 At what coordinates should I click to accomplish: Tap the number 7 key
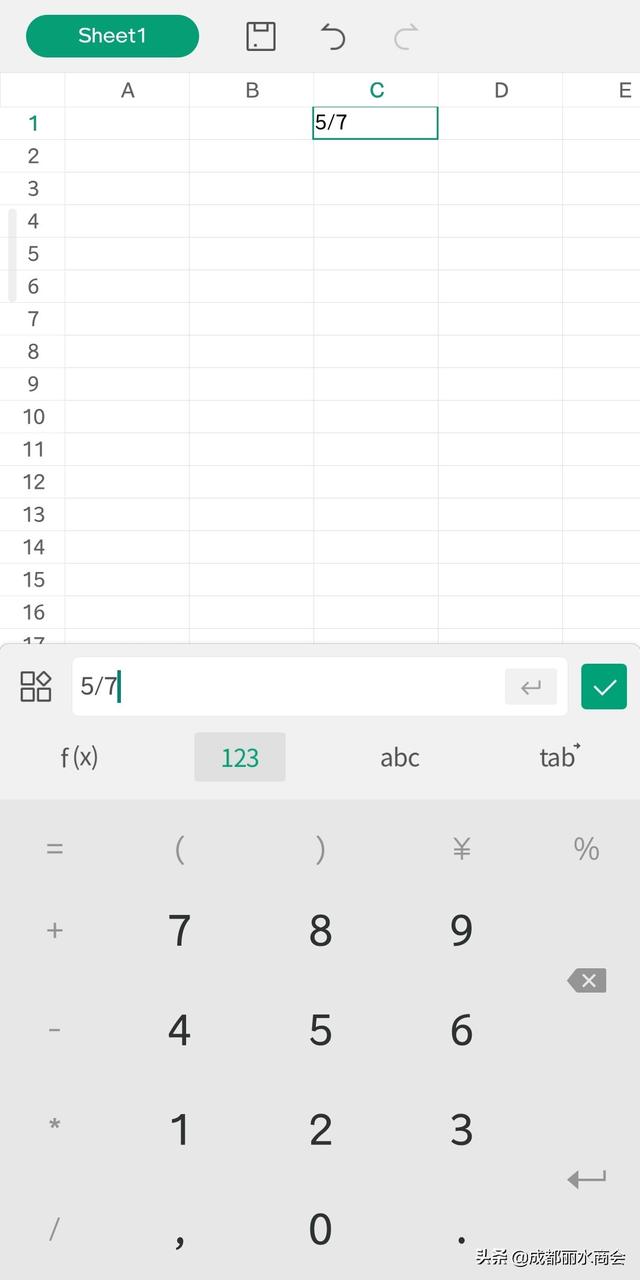[x=179, y=930]
